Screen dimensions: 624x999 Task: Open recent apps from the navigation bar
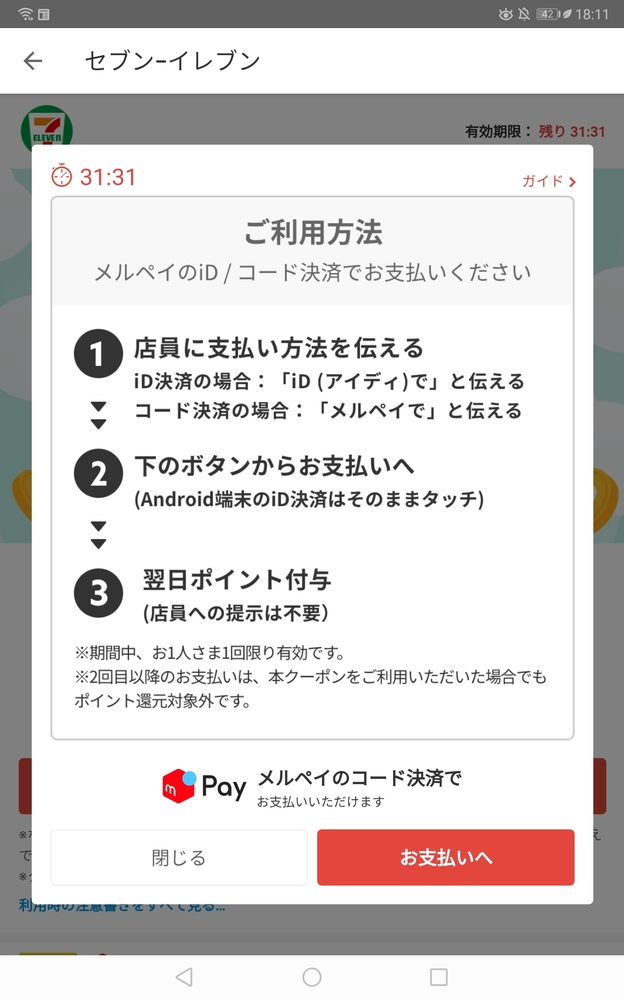coord(438,976)
